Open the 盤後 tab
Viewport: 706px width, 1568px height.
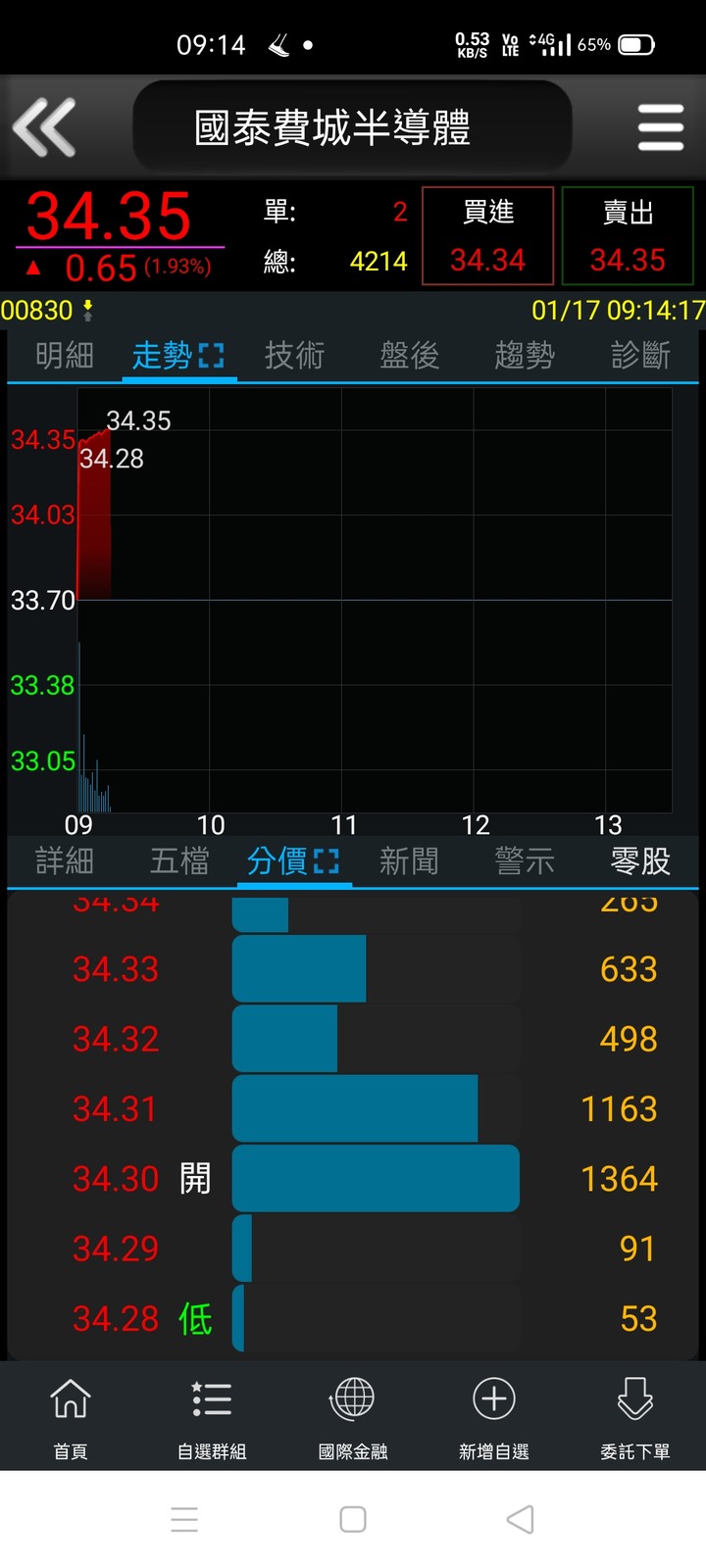click(x=410, y=355)
